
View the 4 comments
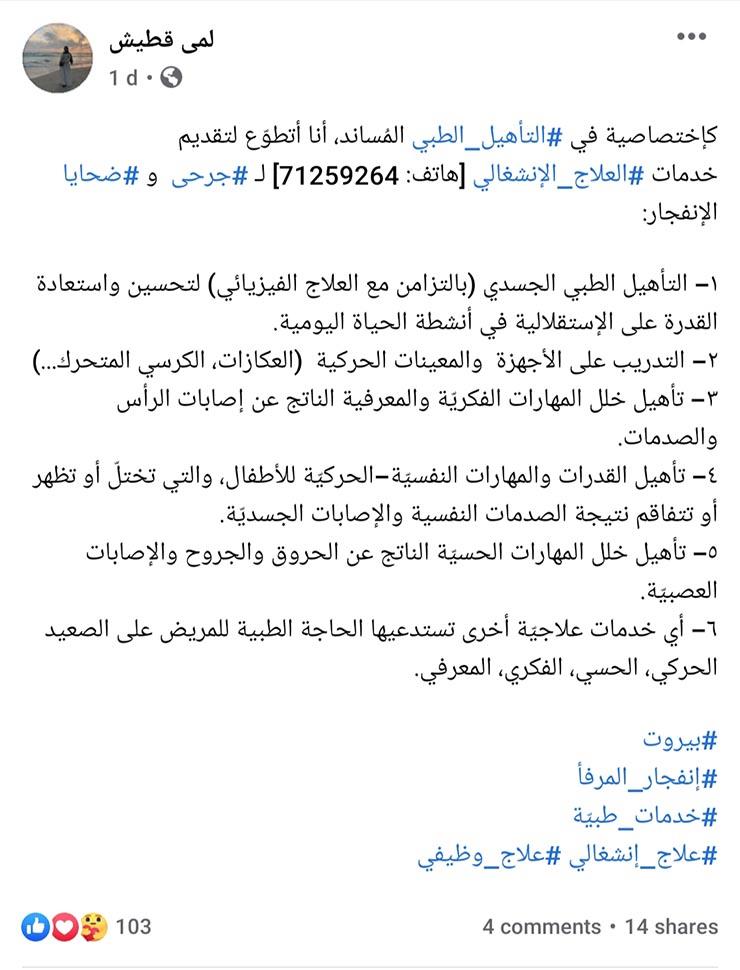[x=540, y=927]
